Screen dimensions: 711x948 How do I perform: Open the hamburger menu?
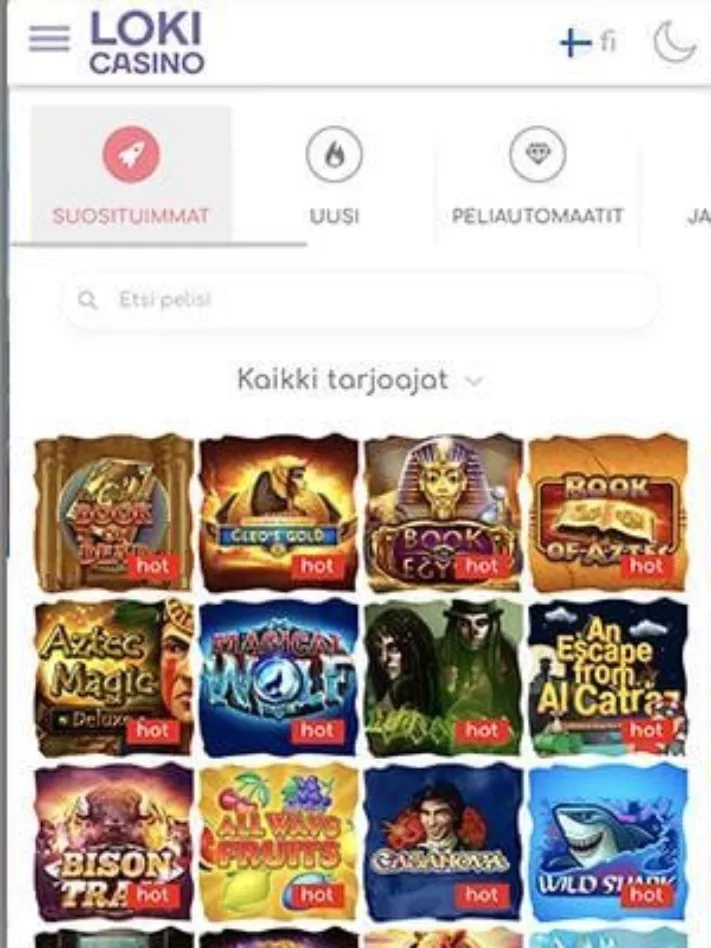point(49,38)
